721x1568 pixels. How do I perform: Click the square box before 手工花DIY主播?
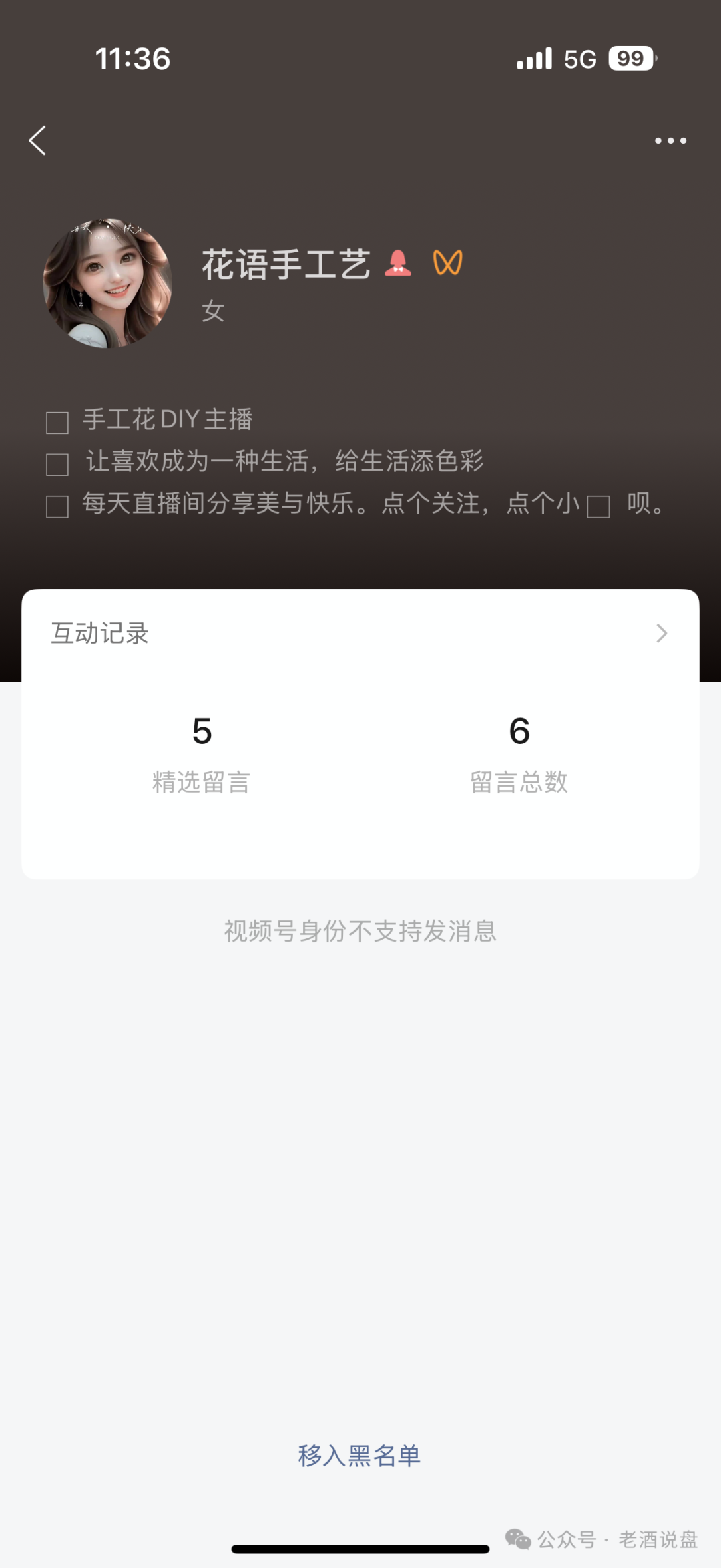tap(57, 421)
